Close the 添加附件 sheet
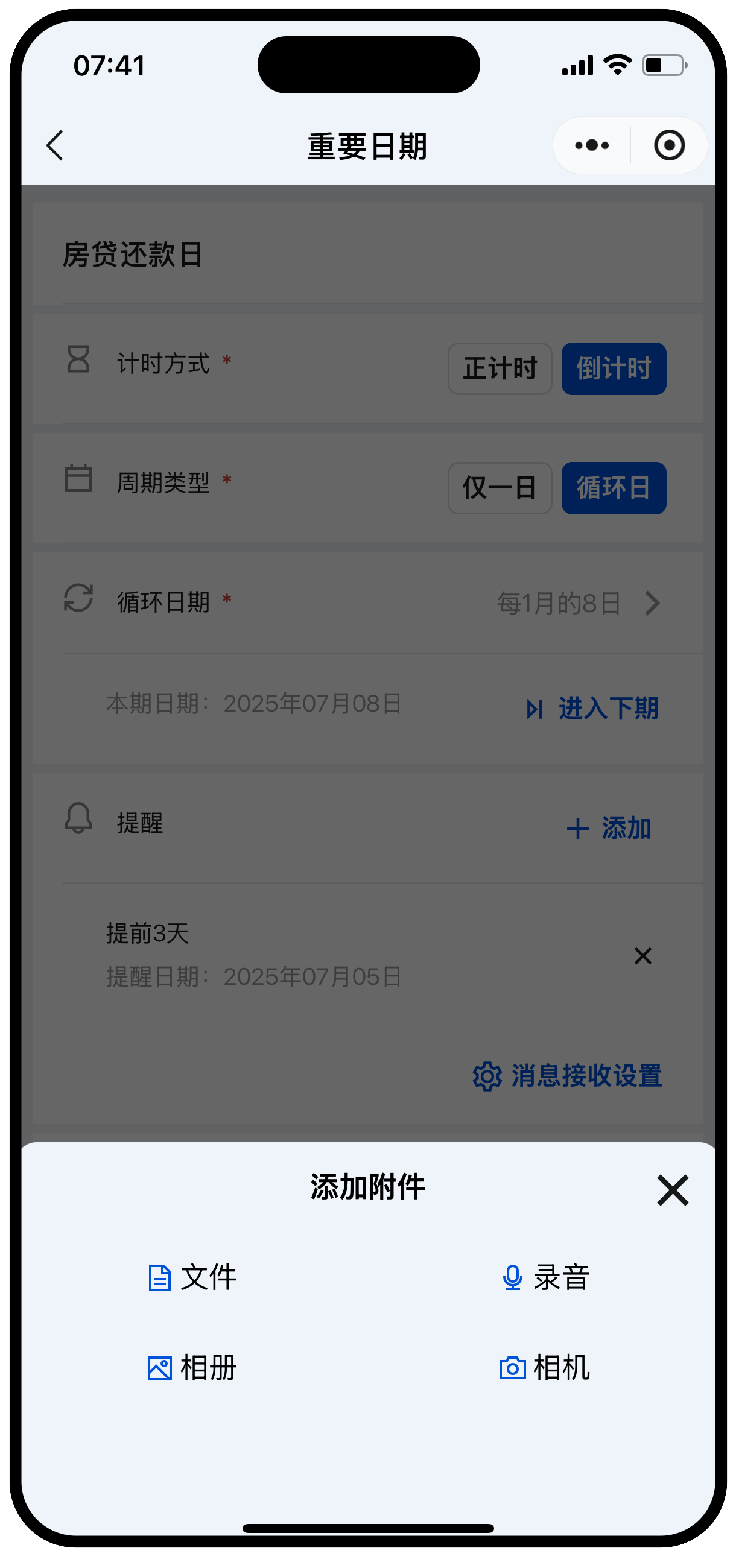 click(672, 1190)
